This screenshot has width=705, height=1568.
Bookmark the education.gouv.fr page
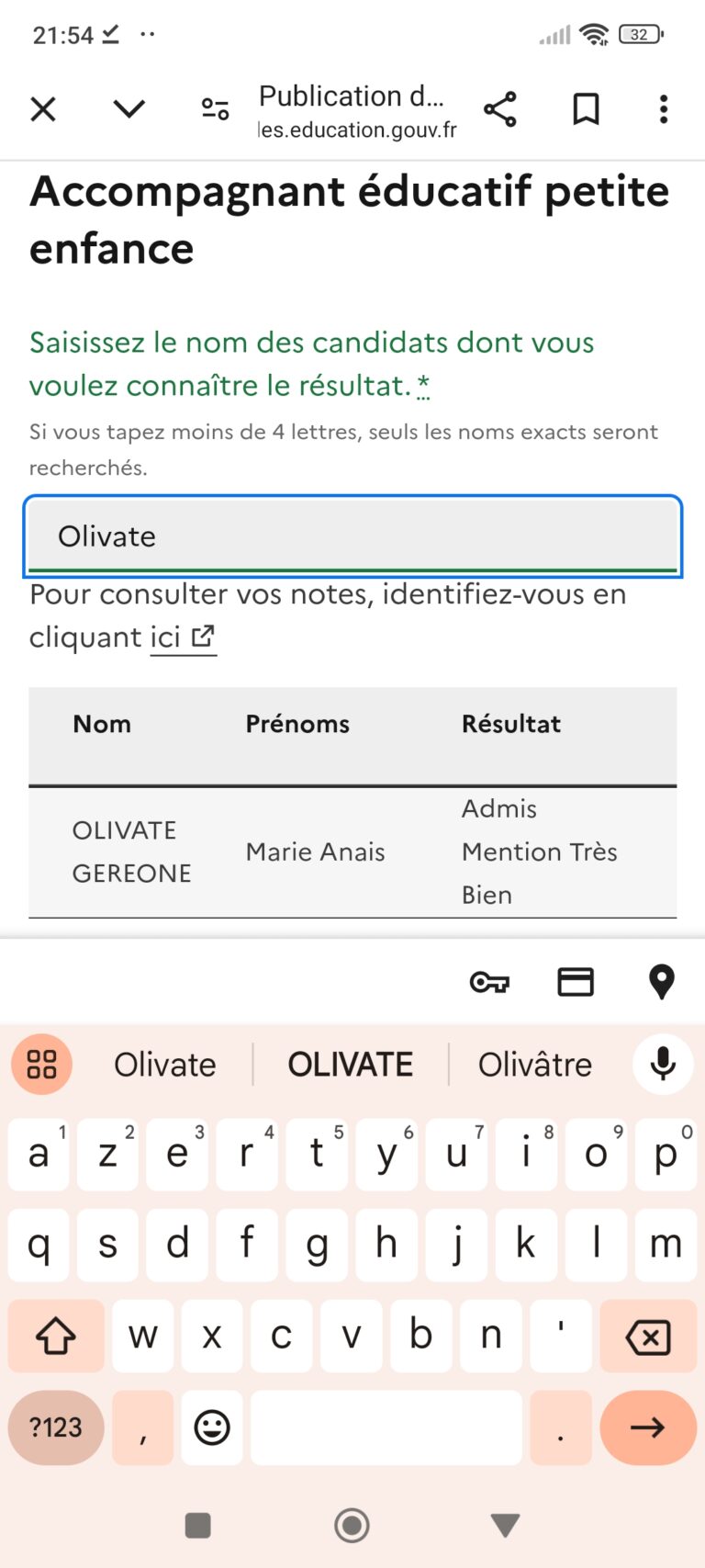585,109
